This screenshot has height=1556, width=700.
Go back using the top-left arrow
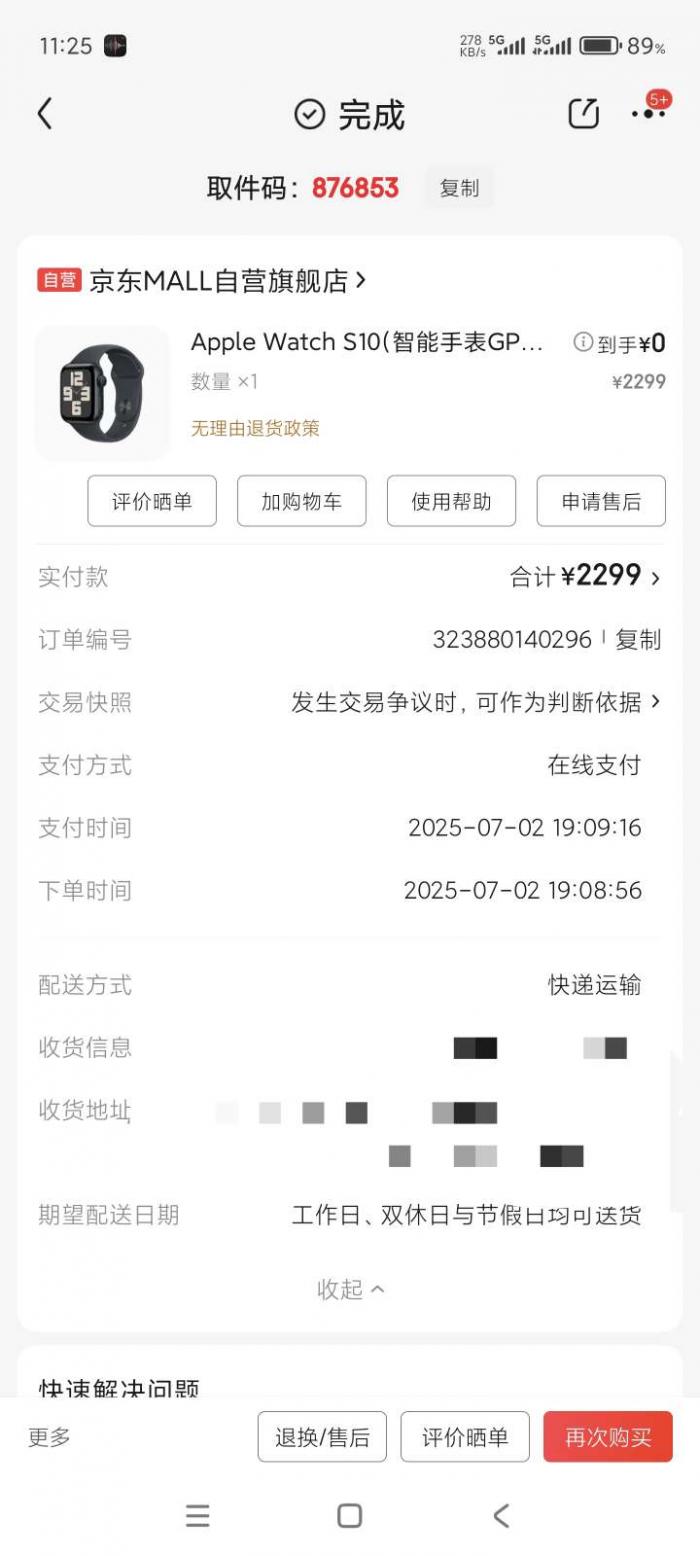pyautogui.click(x=45, y=114)
